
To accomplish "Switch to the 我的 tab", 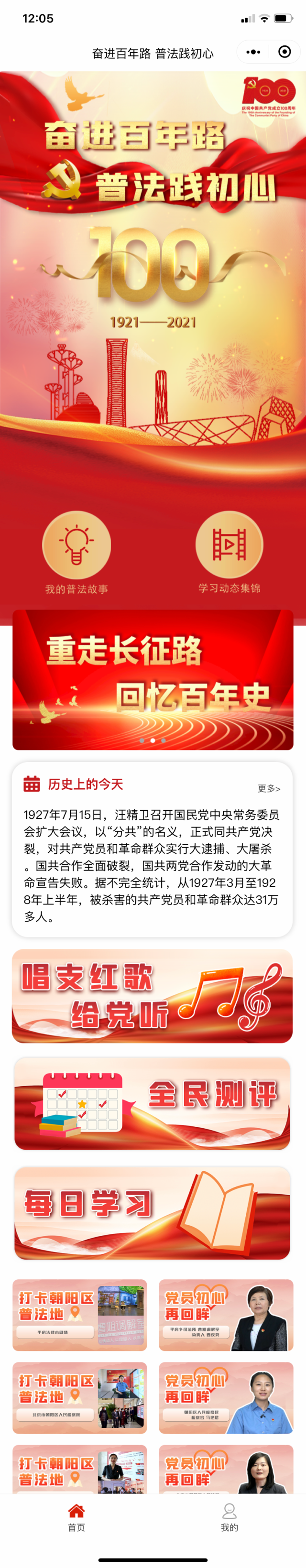I will pos(229,1517).
